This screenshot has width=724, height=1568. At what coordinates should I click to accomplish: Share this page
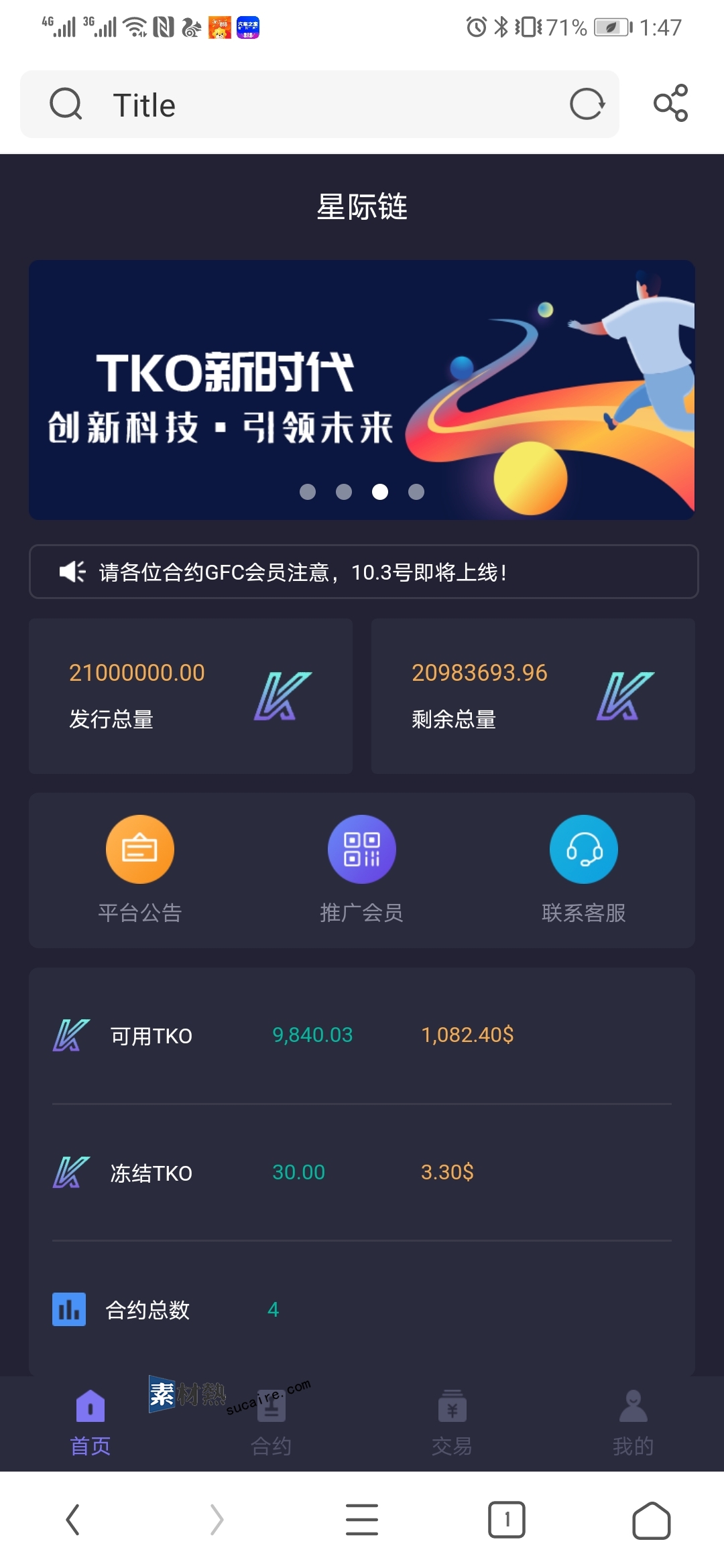click(670, 103)
